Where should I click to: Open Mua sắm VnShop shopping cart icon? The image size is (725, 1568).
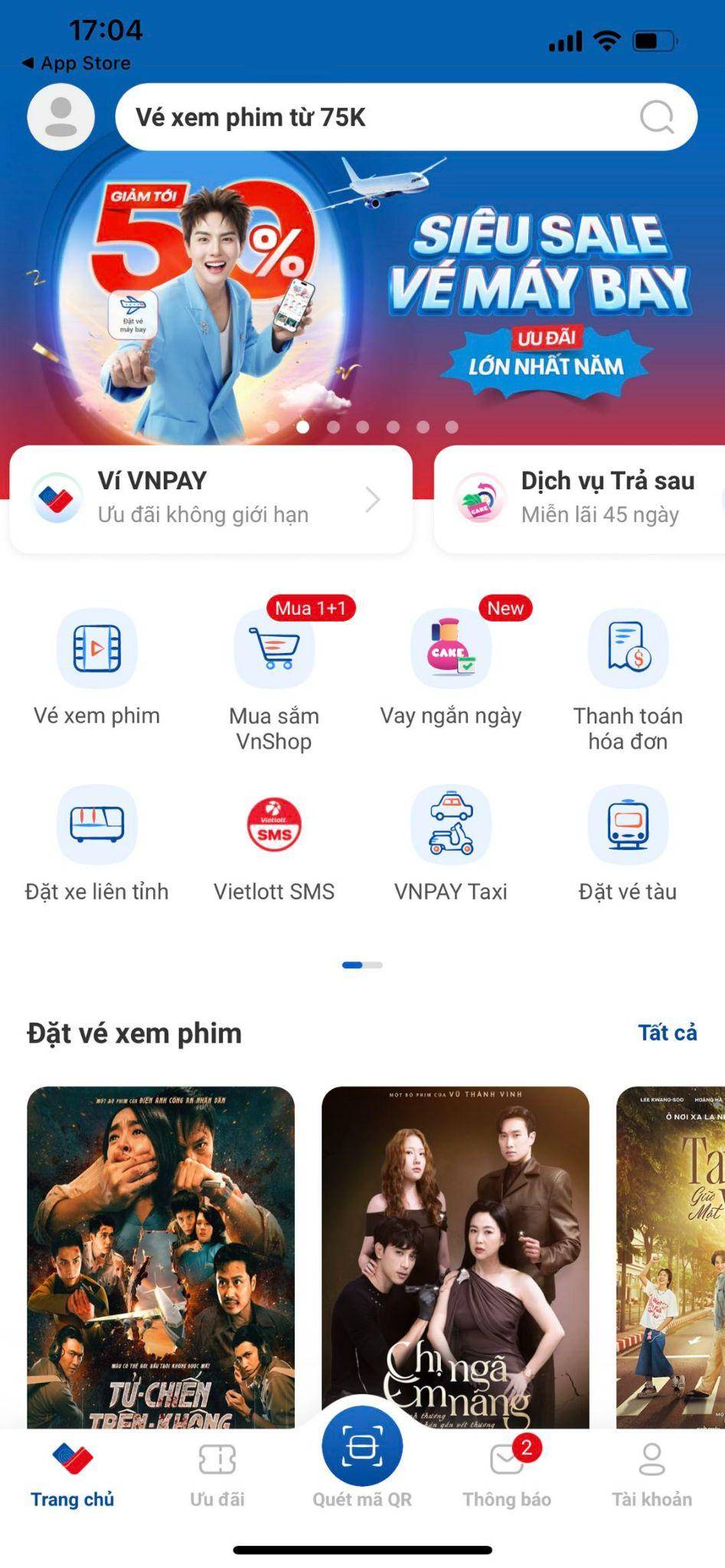coord(274,648)
